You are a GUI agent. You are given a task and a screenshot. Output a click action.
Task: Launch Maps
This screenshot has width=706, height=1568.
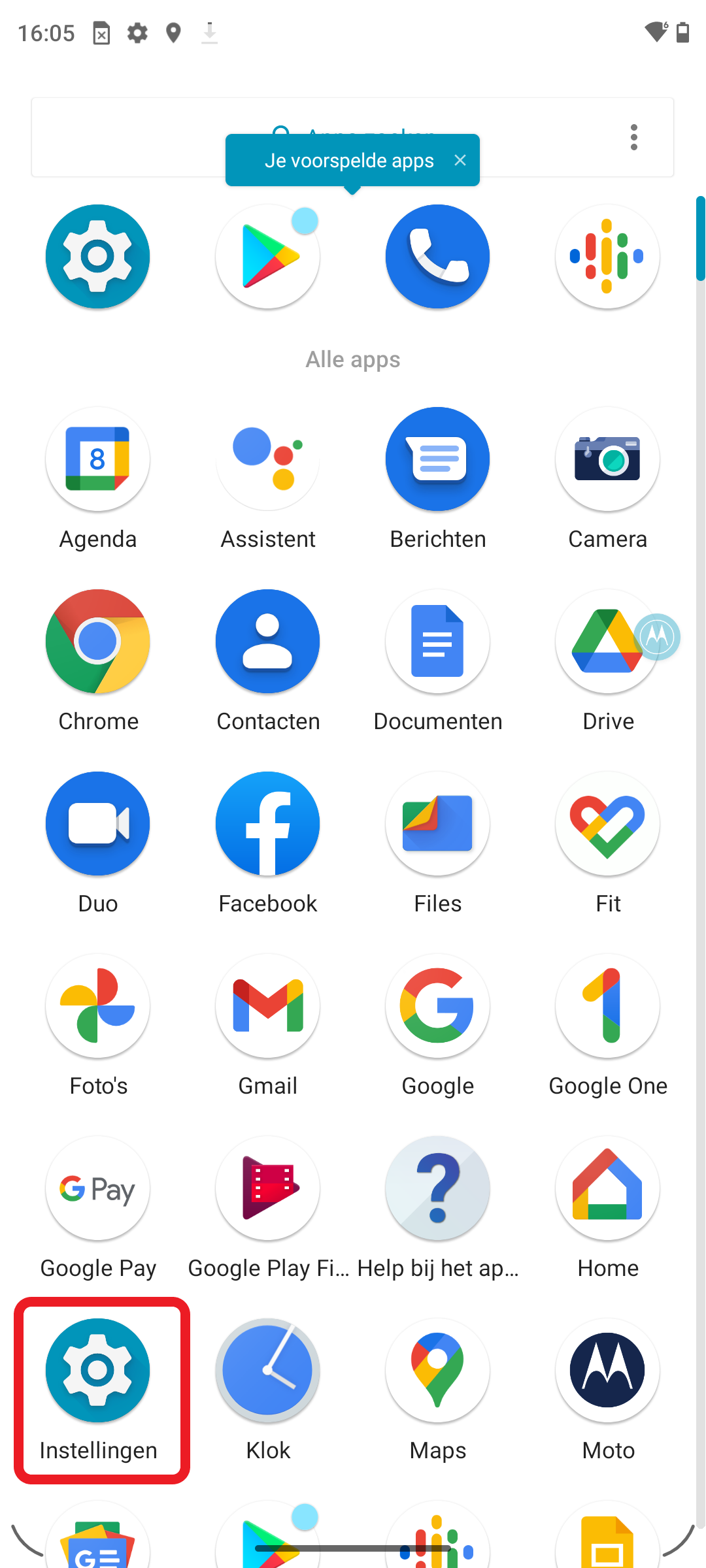(x=437, y=1371)
